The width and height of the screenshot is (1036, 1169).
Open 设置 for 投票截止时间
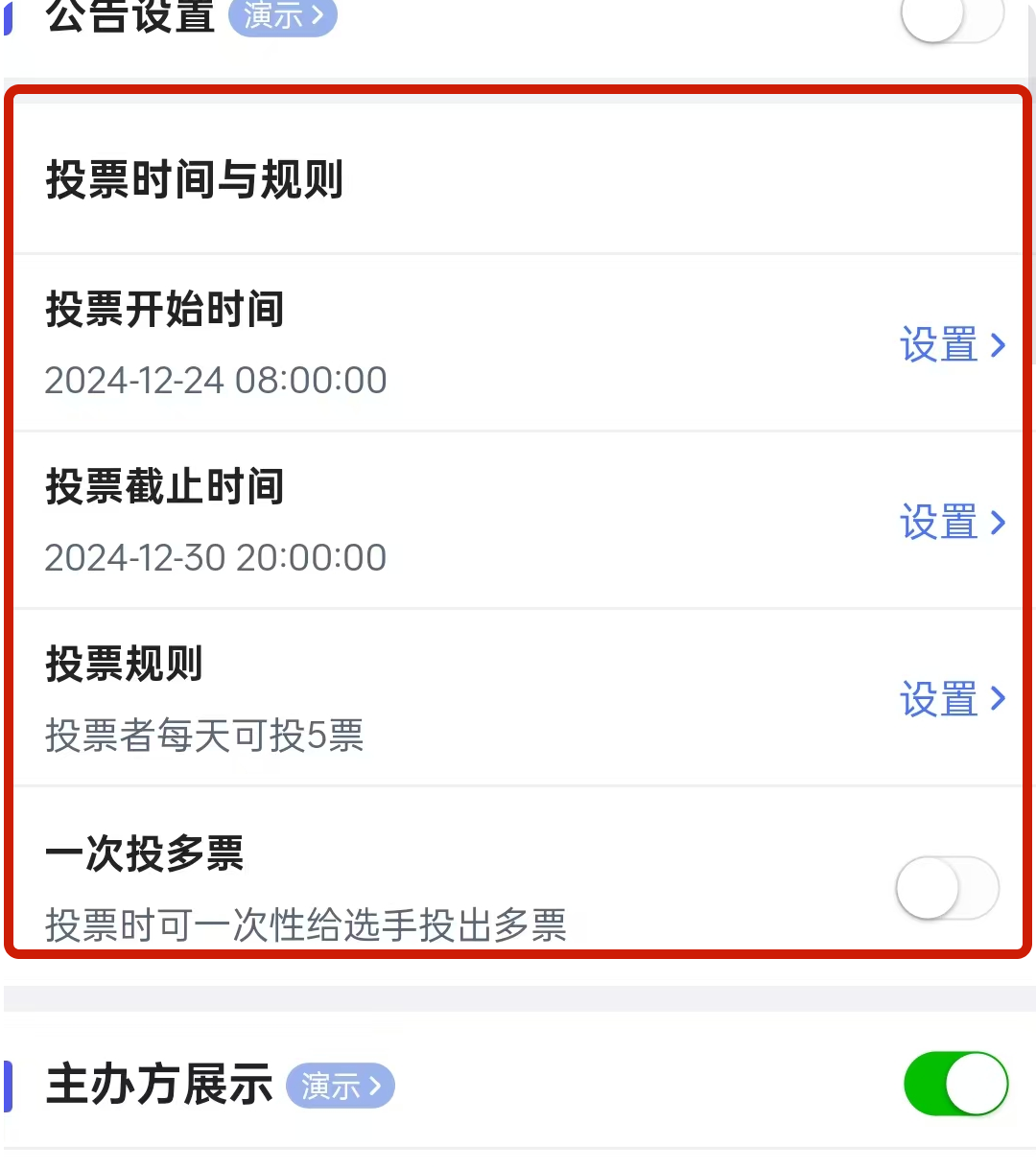click(x=952, y=523)
